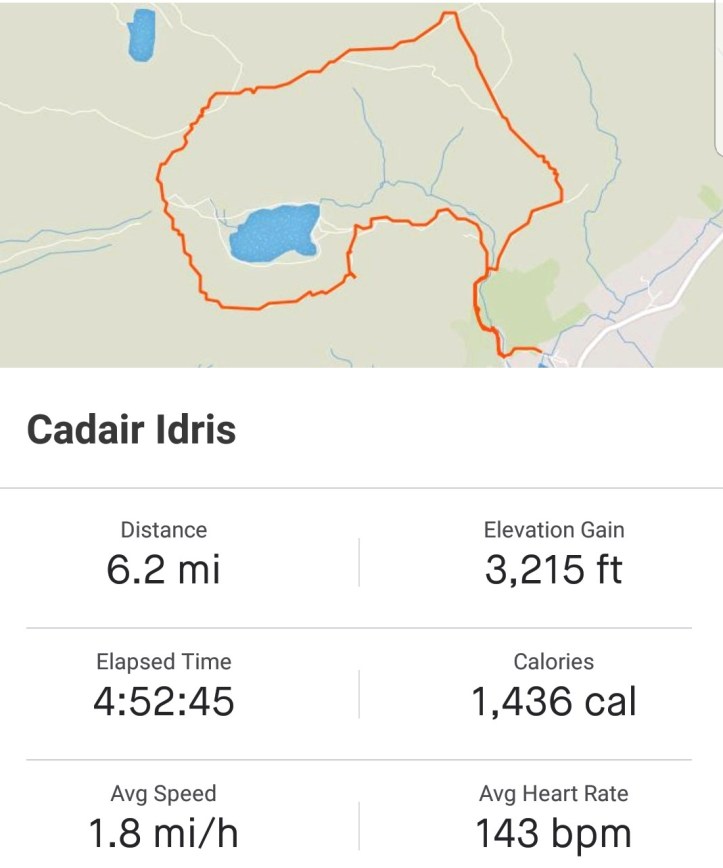Screen dimensions: 723x868
Task: Click the Elevation Gain label
Action: (x=555, y=530)
